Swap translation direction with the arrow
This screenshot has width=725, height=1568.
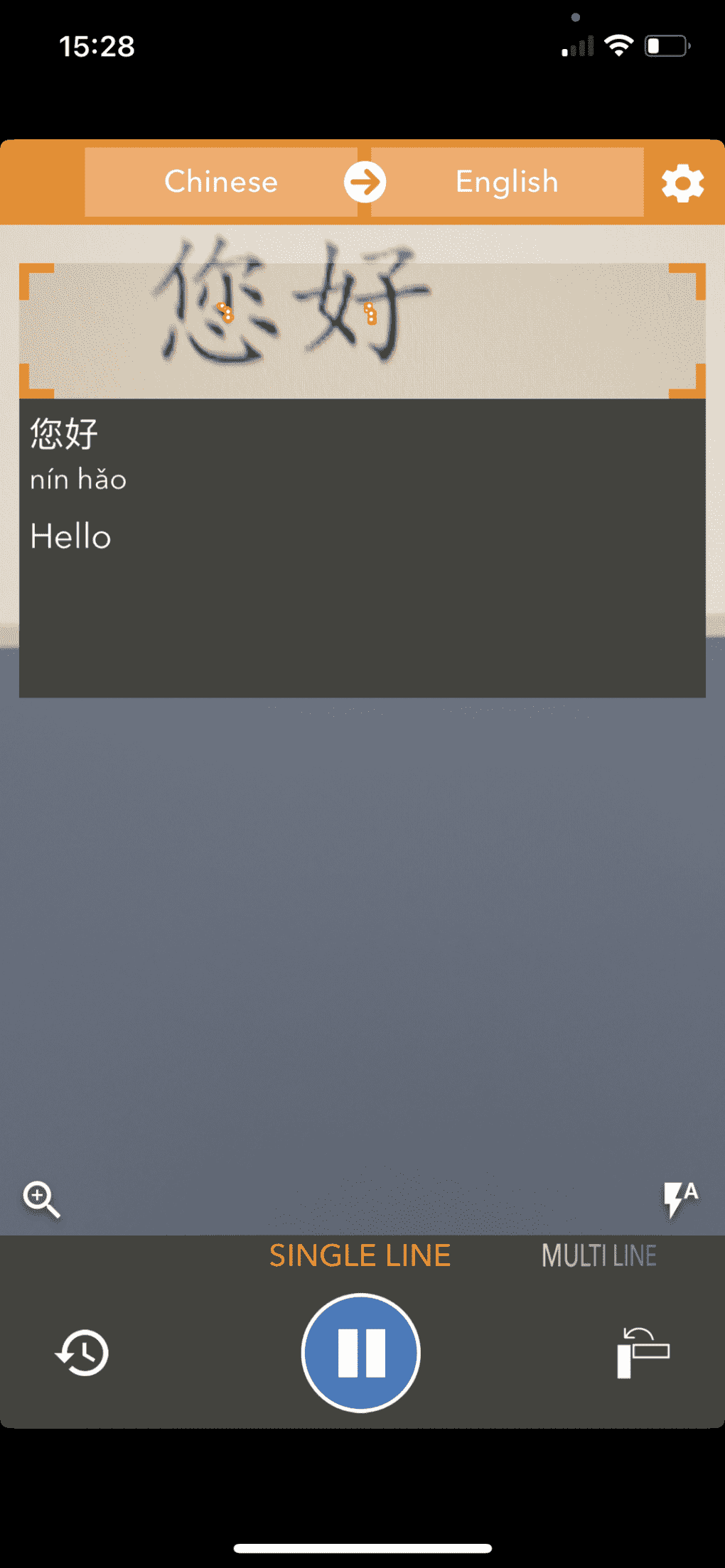click(x=365, y=183)
